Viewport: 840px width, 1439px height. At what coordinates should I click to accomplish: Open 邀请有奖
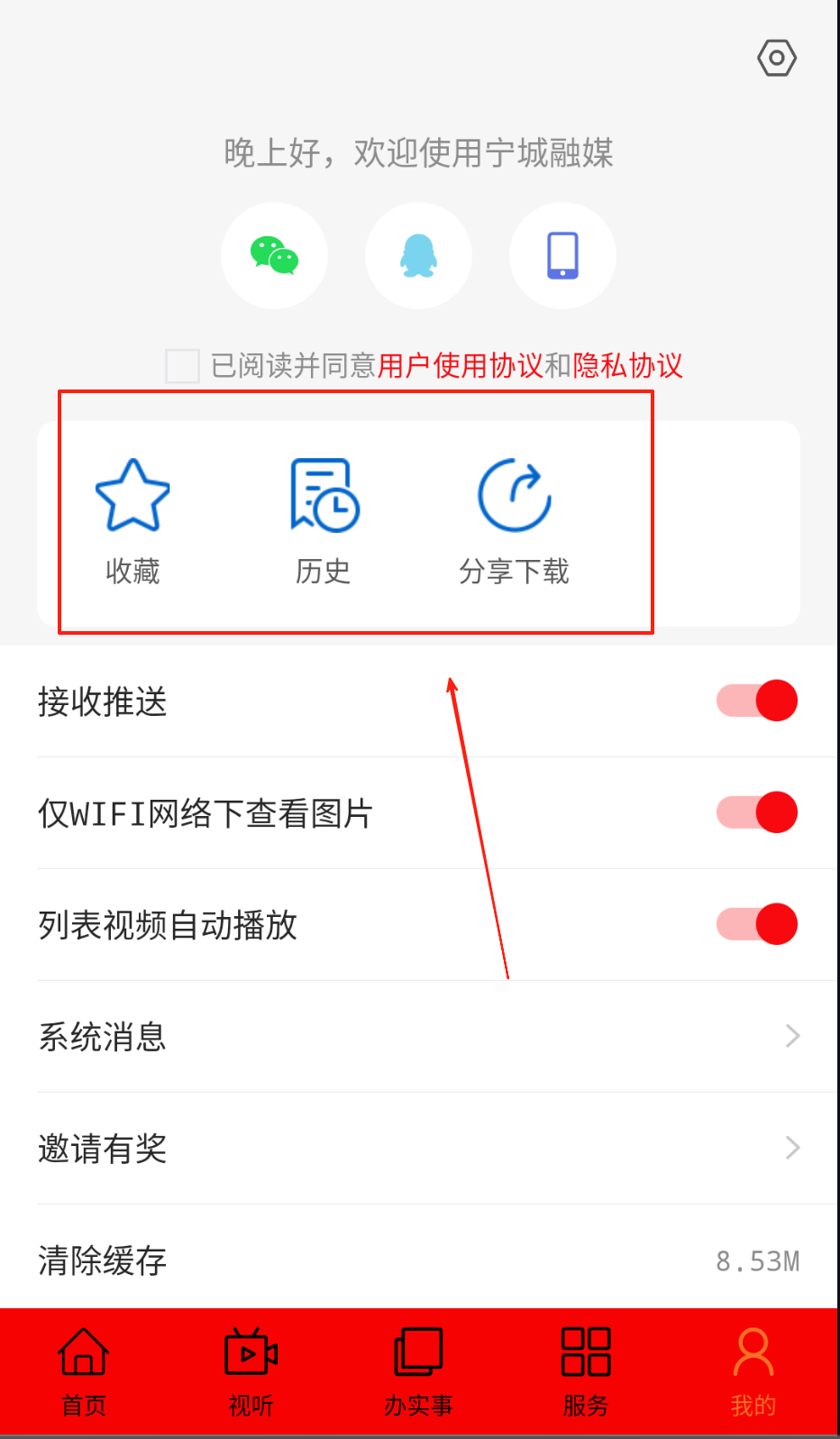click(x=419, y=1149)
